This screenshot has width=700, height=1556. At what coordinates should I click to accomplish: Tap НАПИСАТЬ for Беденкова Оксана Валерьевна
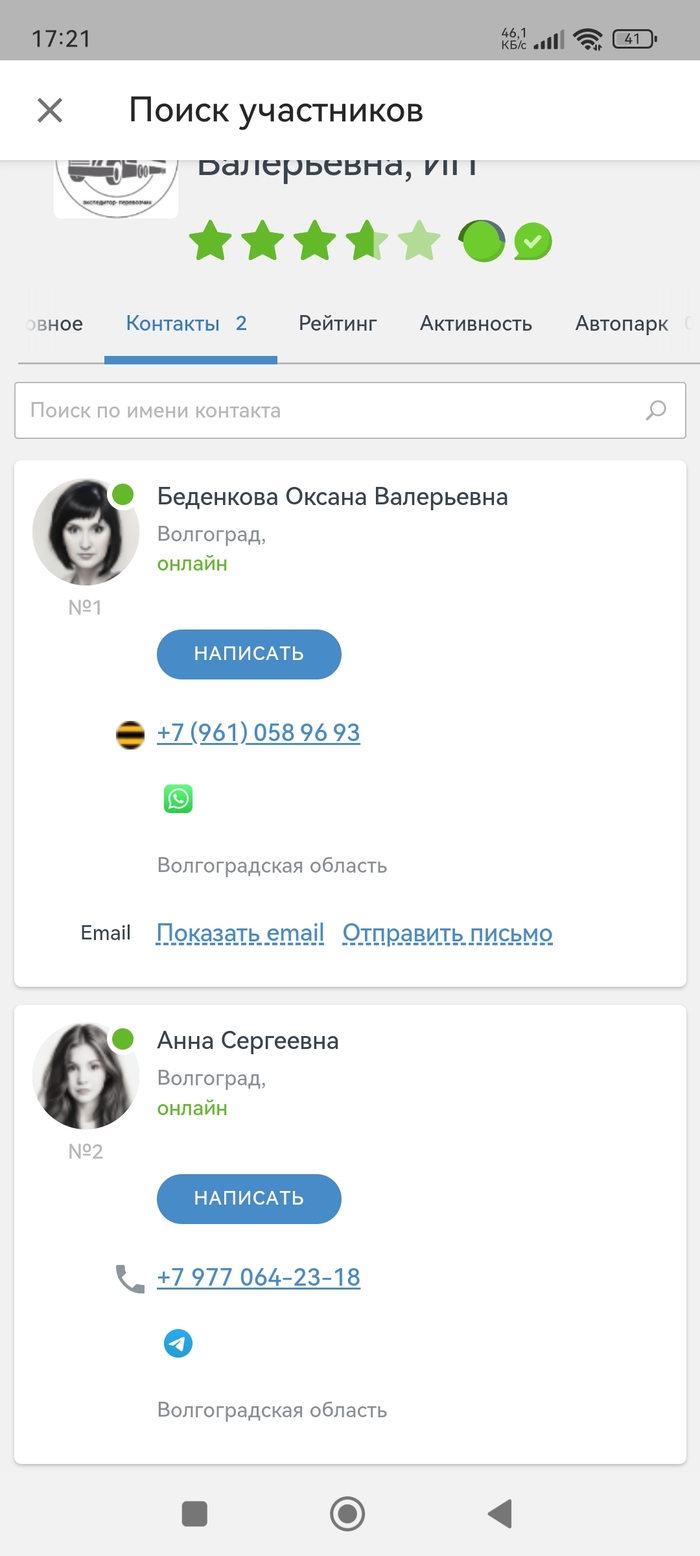click(x=249, y=654)
